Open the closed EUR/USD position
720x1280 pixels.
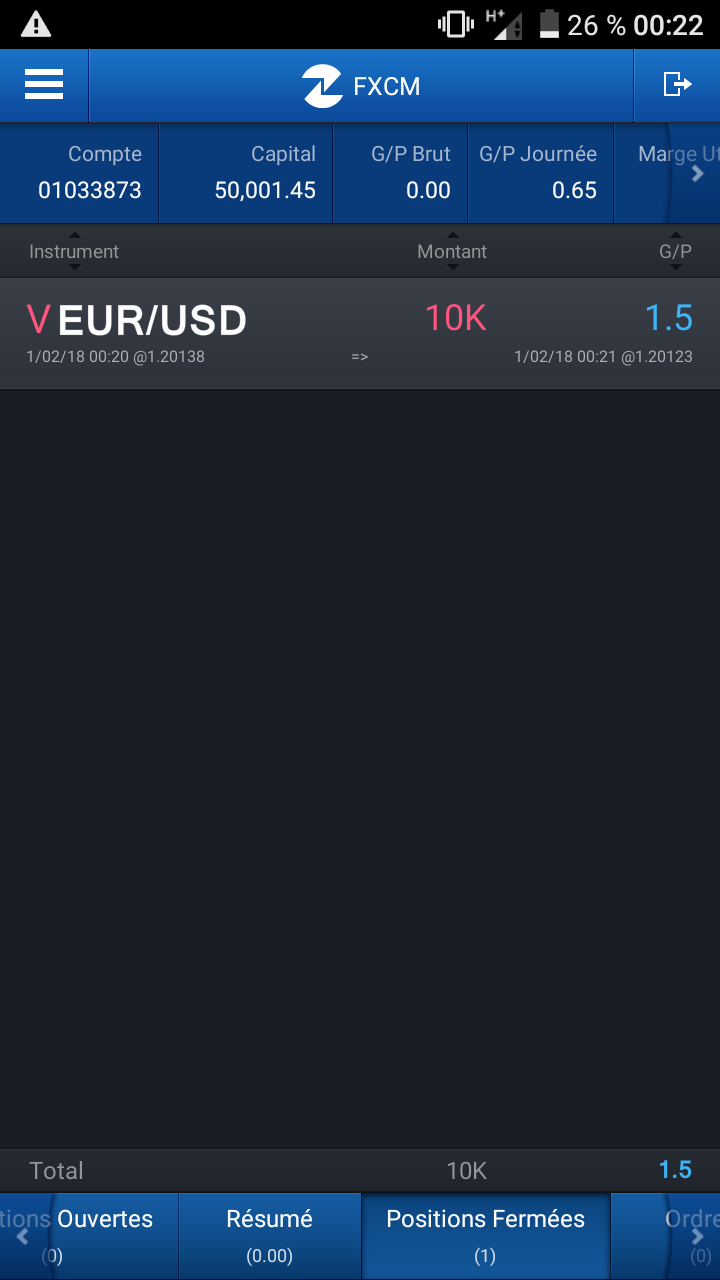360,333
